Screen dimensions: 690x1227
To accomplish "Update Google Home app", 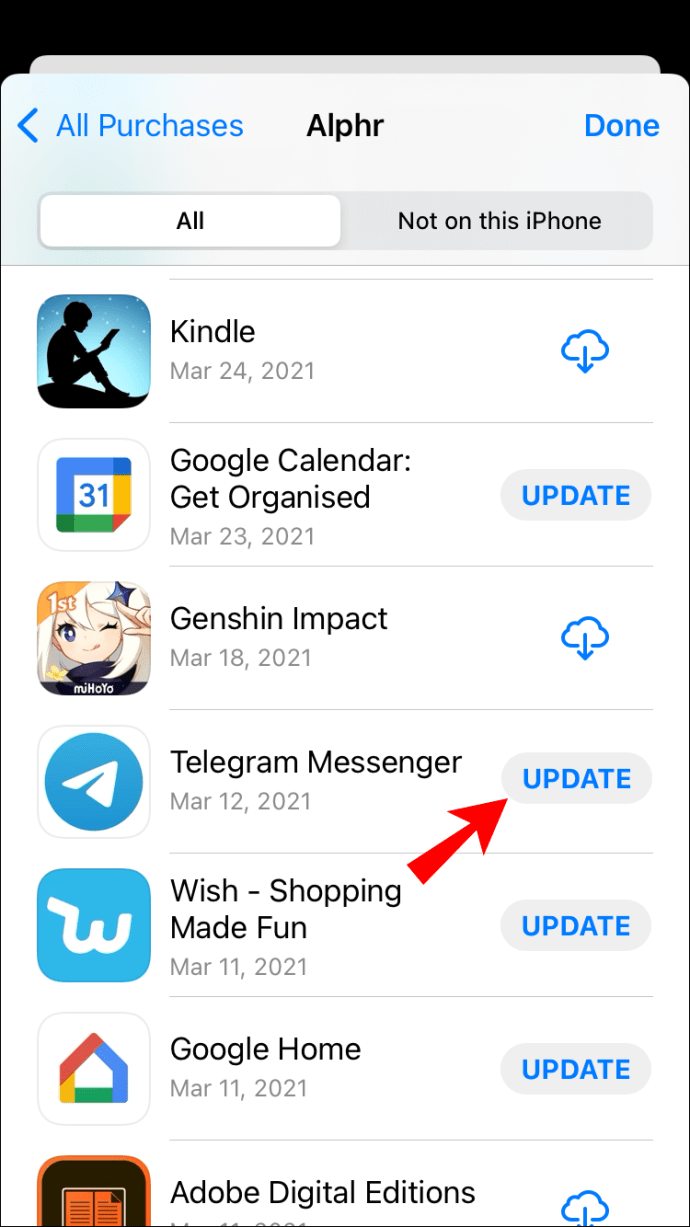I will click(576, 1069).
